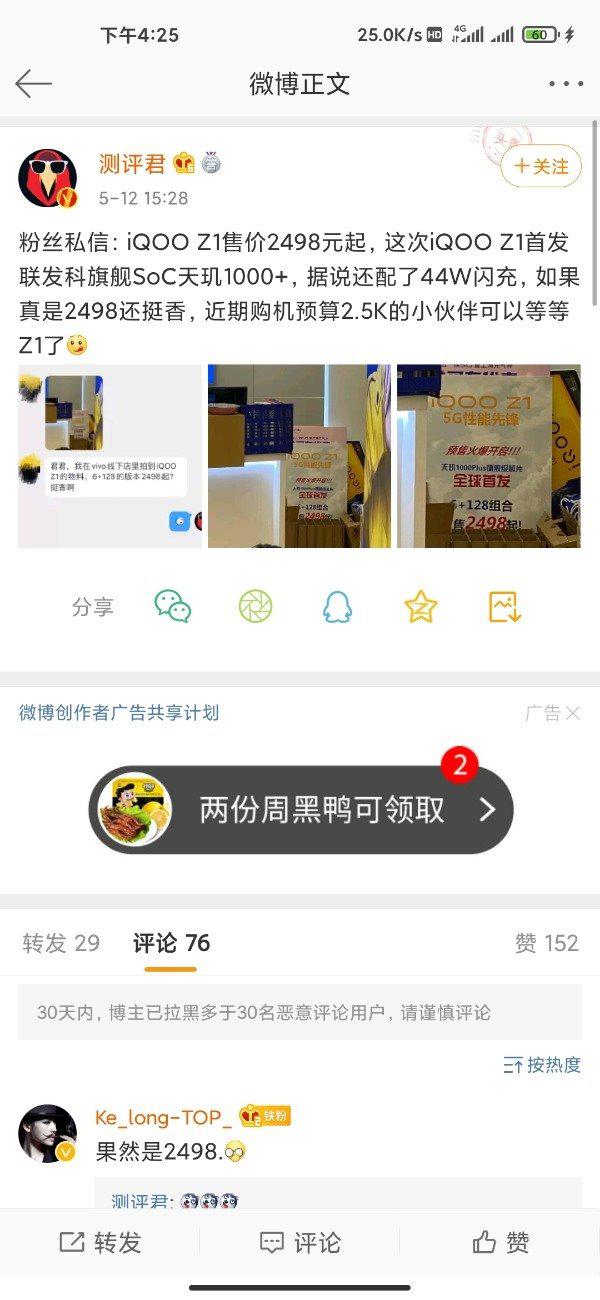The width and height of the screenshot is (600, 1300).
Task: Change comment sorting via 按热度
Action: pos(542,1065)
